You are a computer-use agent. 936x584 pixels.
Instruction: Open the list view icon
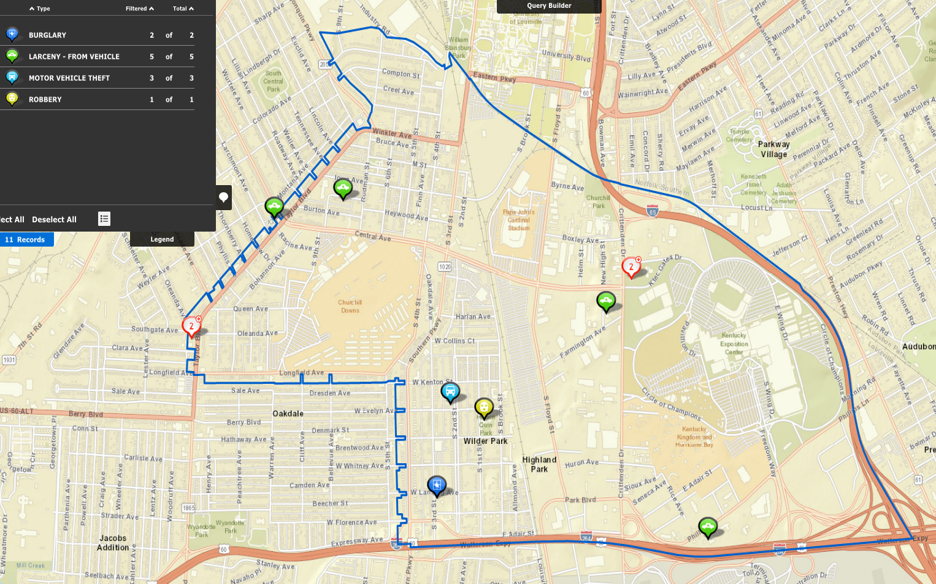pyautogui.click(x=104, y=219)
